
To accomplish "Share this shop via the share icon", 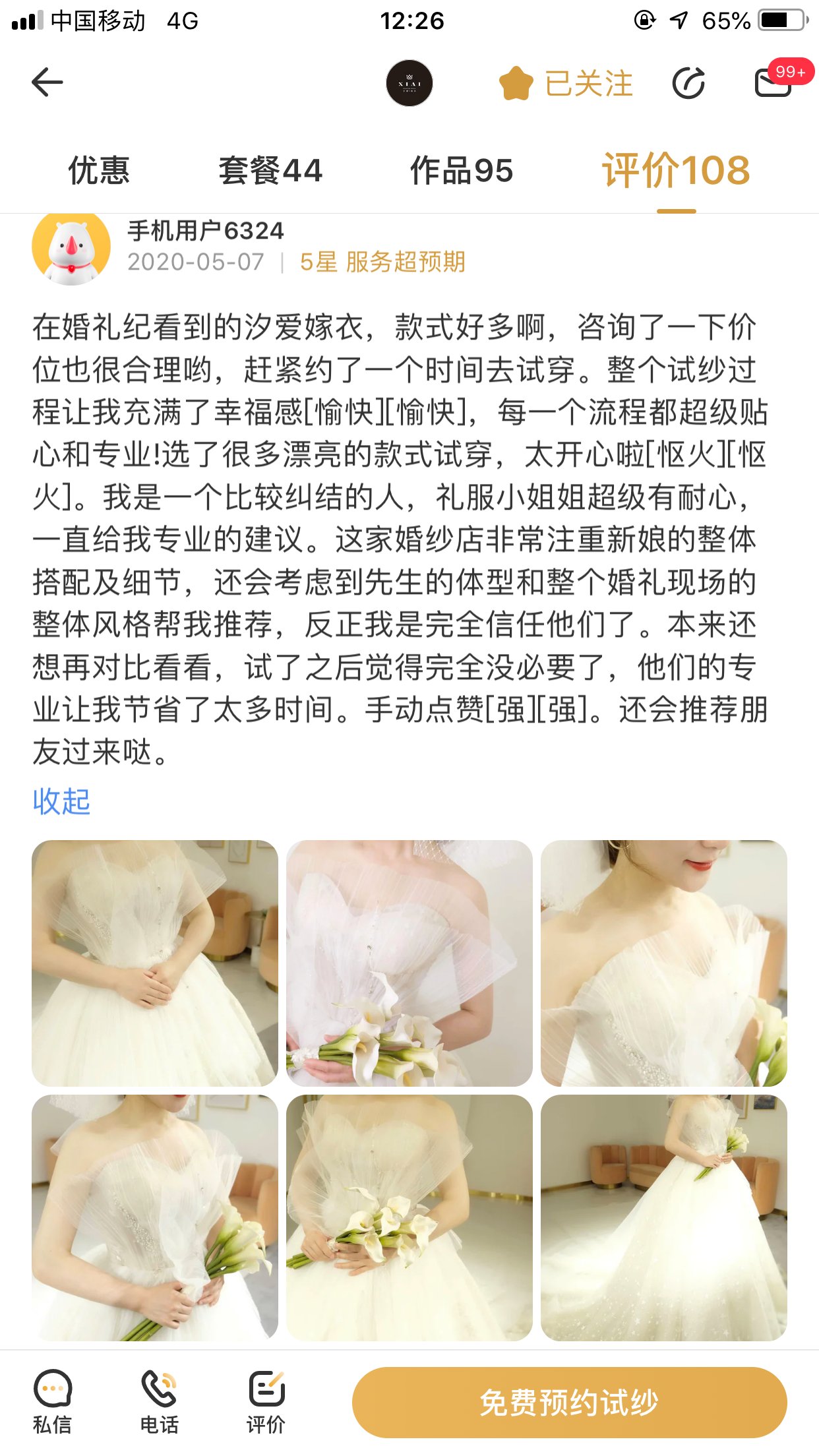I will [x=688, y=83].
